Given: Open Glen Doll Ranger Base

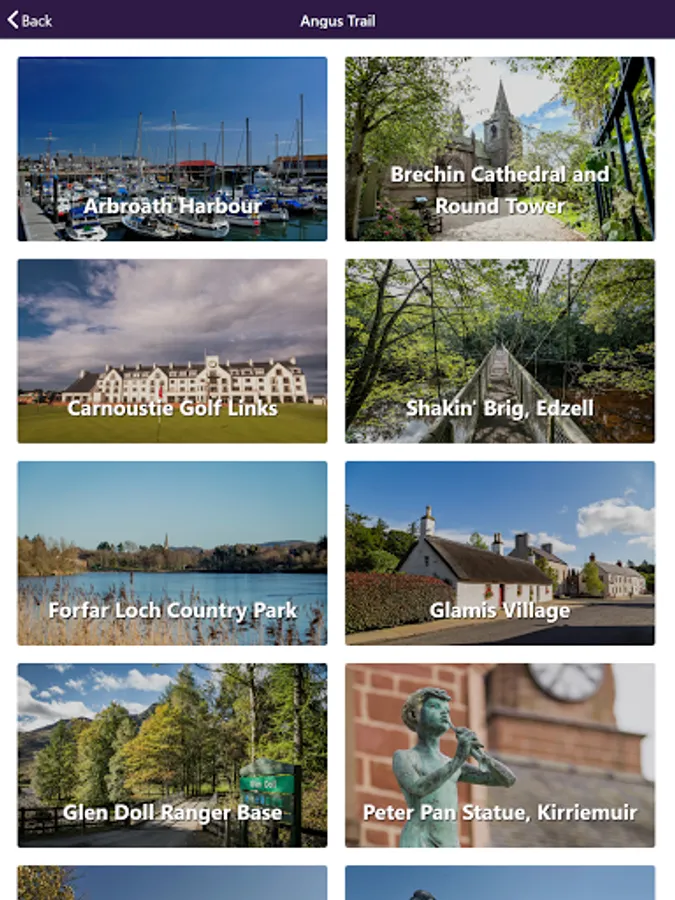Looking at the screenshot, I should pyautogui.click(x=172, y=755).
